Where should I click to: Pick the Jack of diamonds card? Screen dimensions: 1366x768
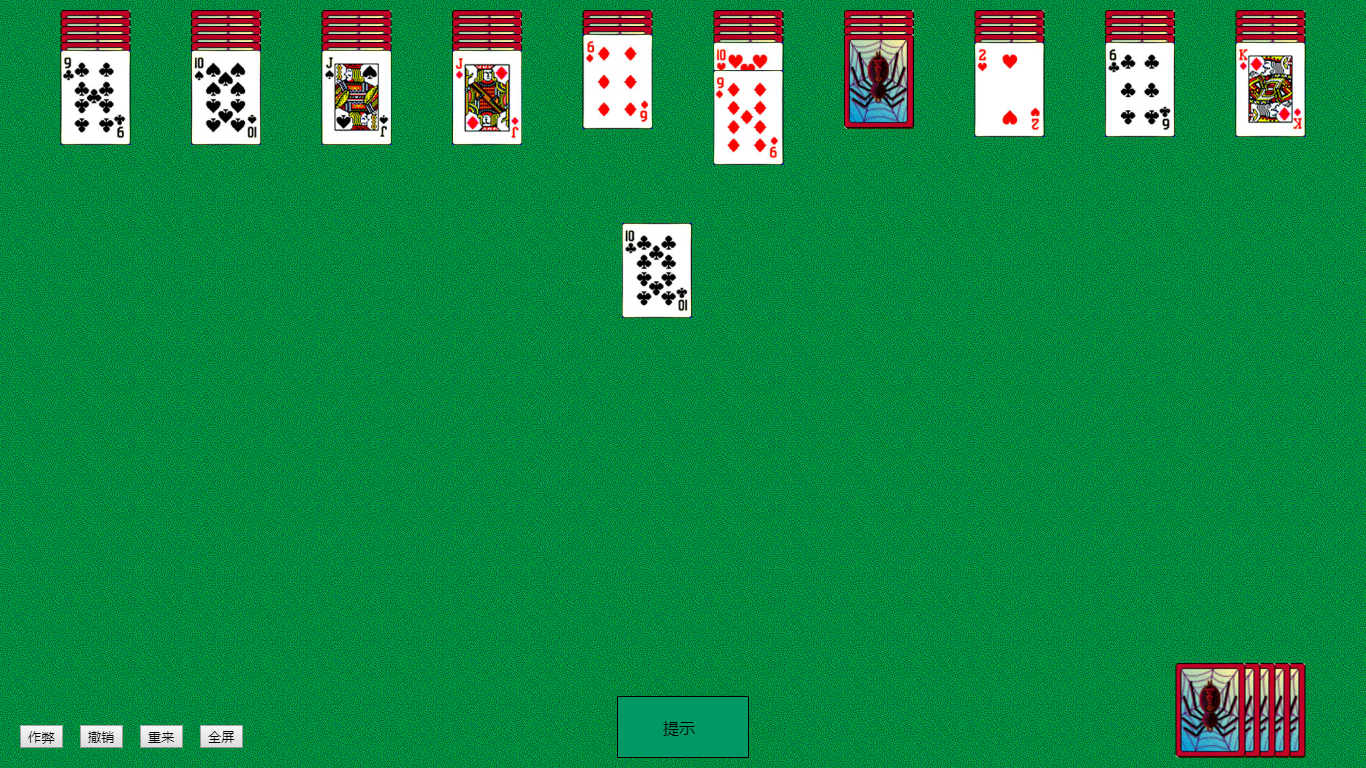[x=487, y=98]
